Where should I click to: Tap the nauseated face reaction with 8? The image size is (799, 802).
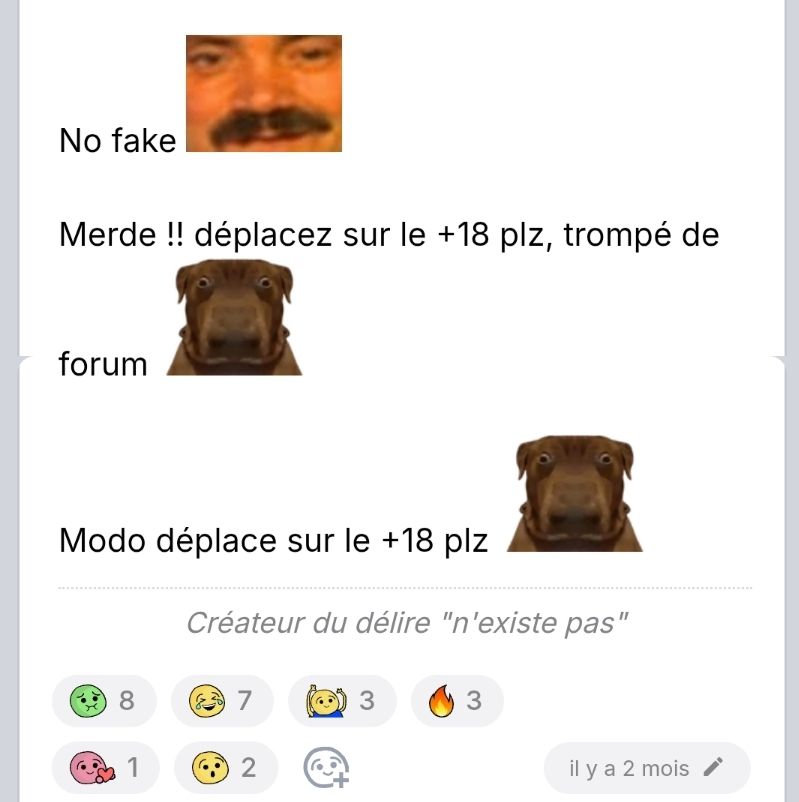(x=104, y=701)
